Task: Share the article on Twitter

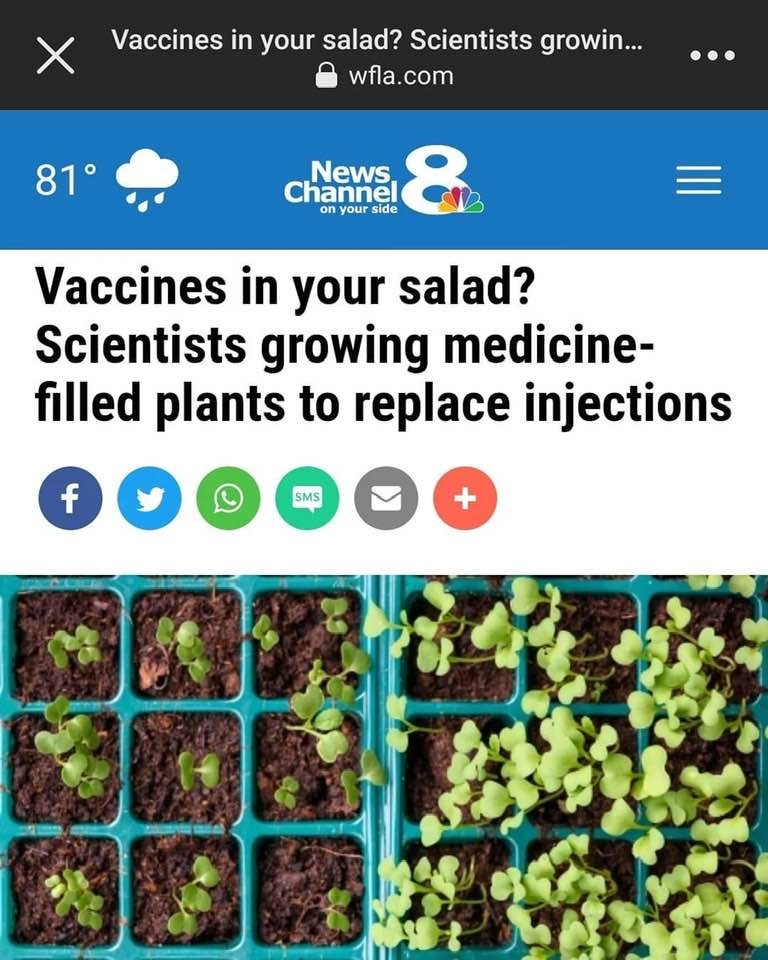Action: click(149, 498)
